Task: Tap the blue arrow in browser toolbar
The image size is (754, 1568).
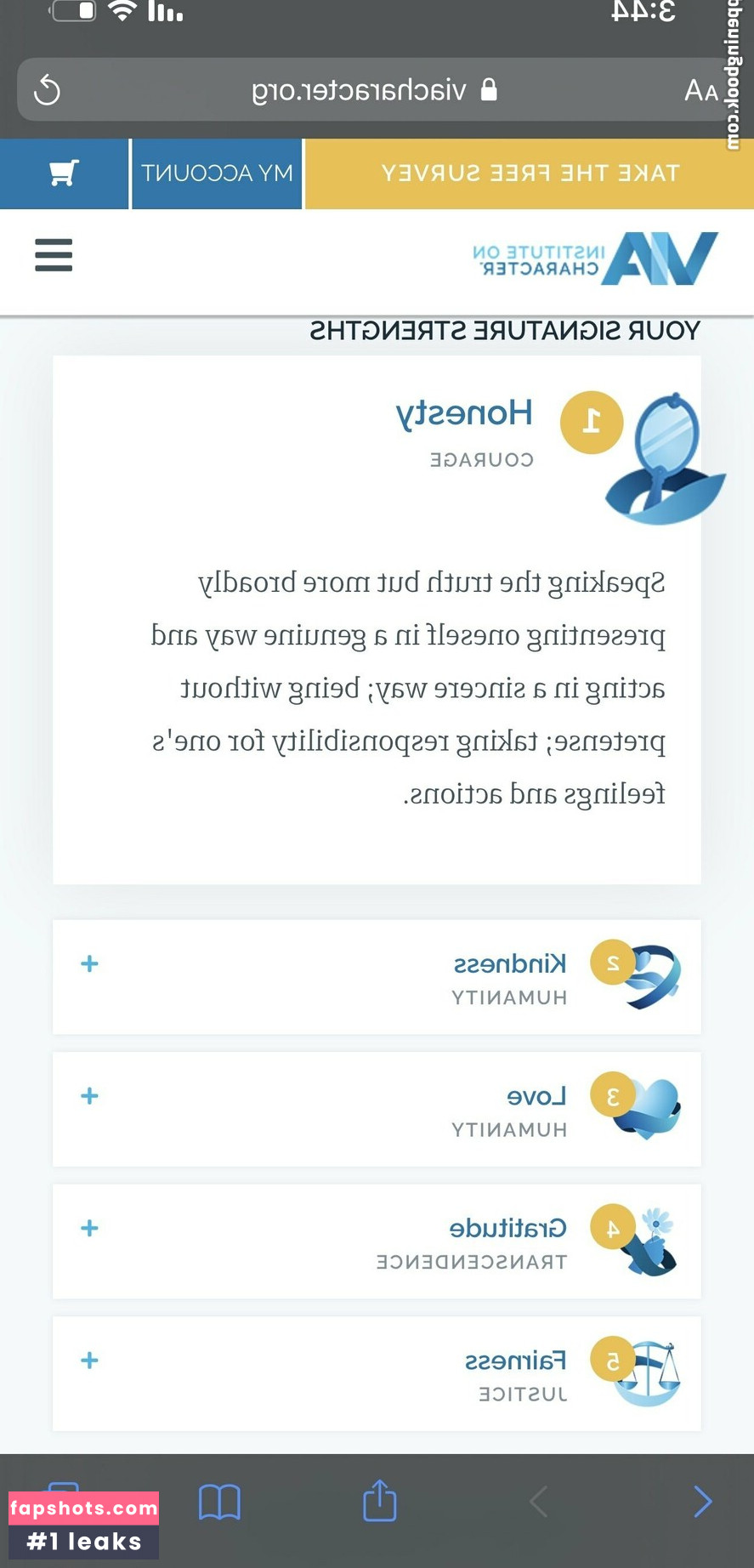Action: [702, 1502]
